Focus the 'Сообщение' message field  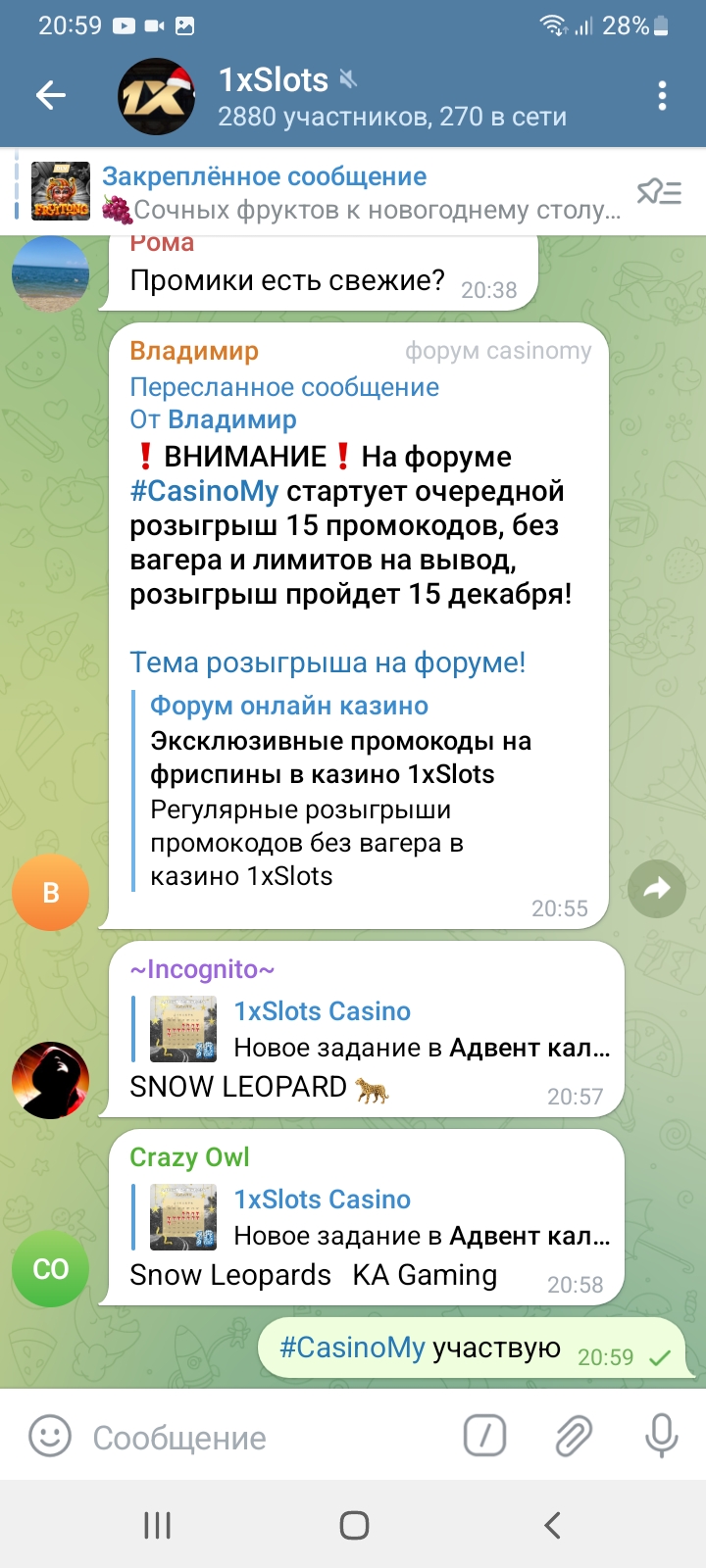(x=265, y=1438)
